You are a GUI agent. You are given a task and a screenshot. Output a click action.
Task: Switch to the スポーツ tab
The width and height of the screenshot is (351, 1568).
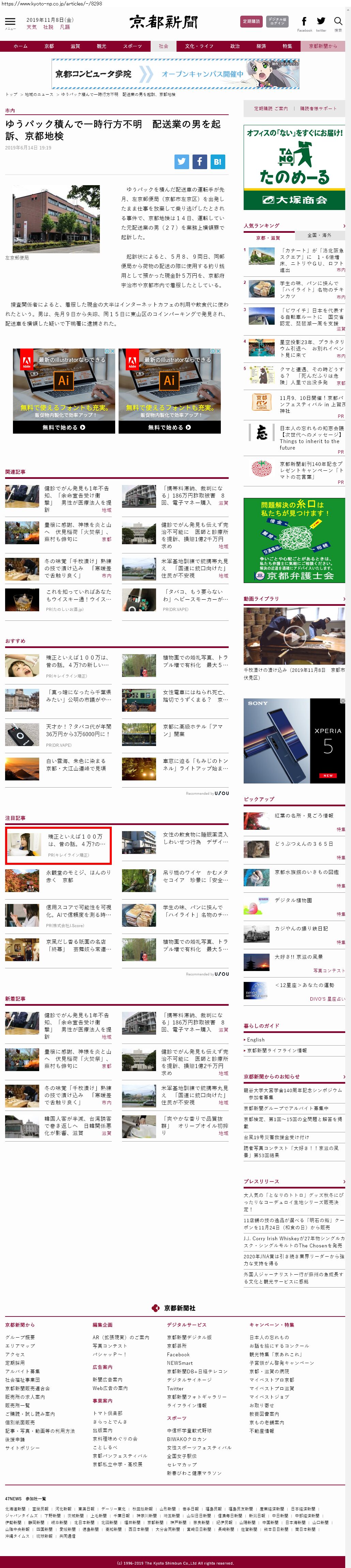(x=132, y=46)
